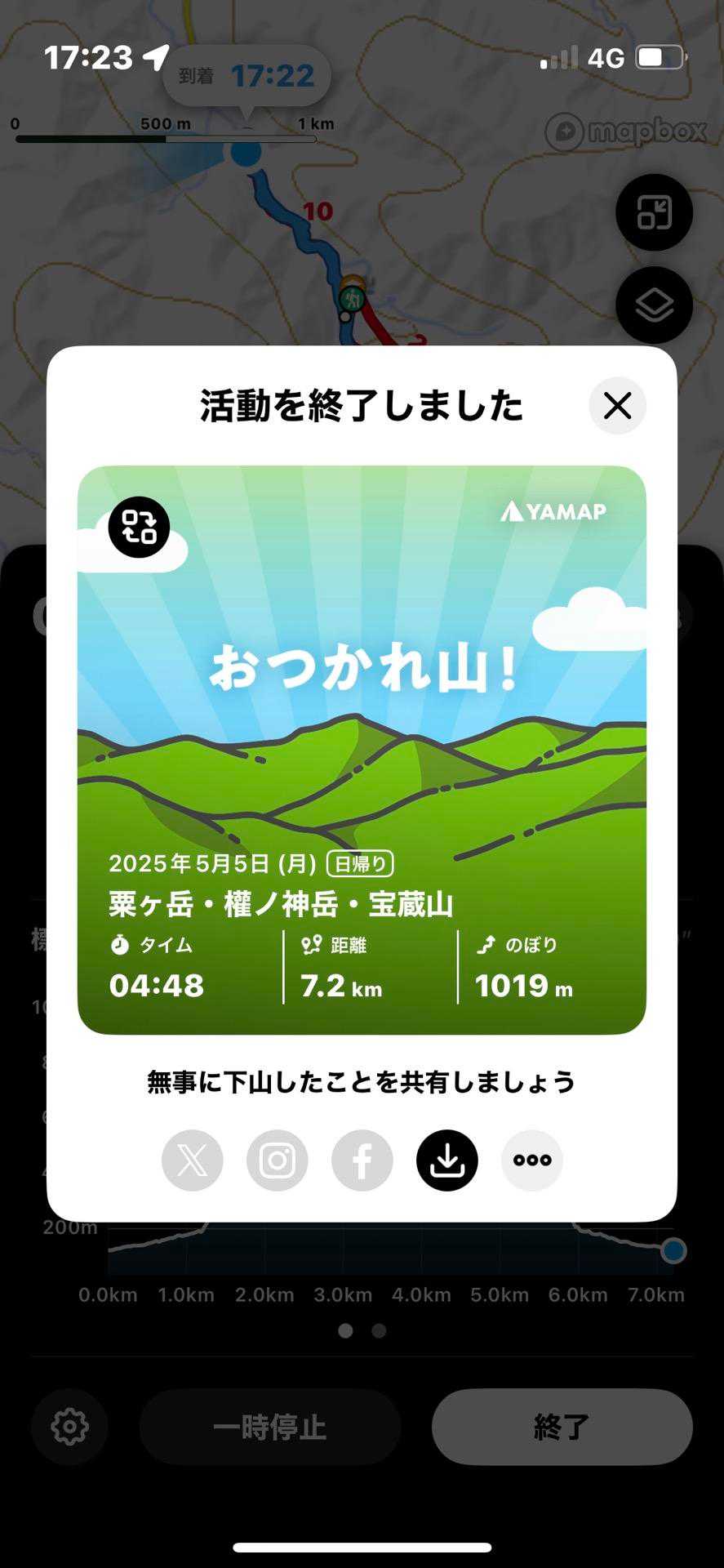Tap the 終了 end button

(562, 1427)
